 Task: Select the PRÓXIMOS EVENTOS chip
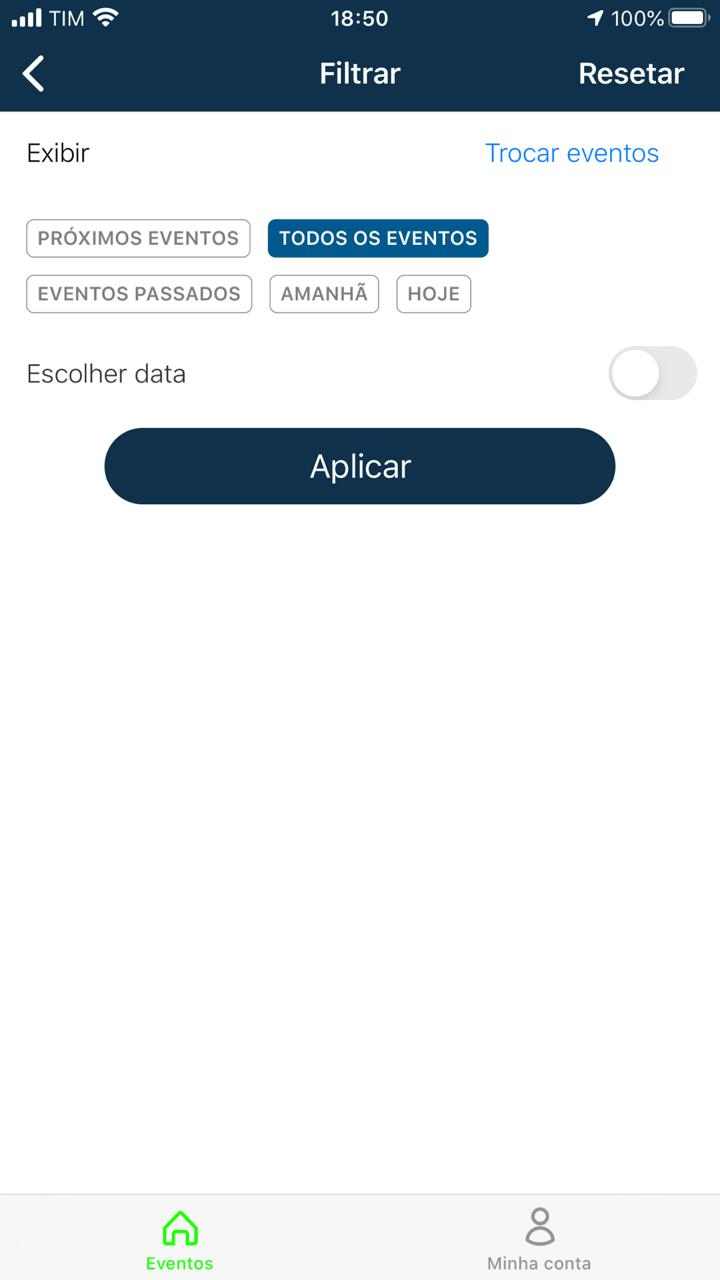(x=138, y=238)
